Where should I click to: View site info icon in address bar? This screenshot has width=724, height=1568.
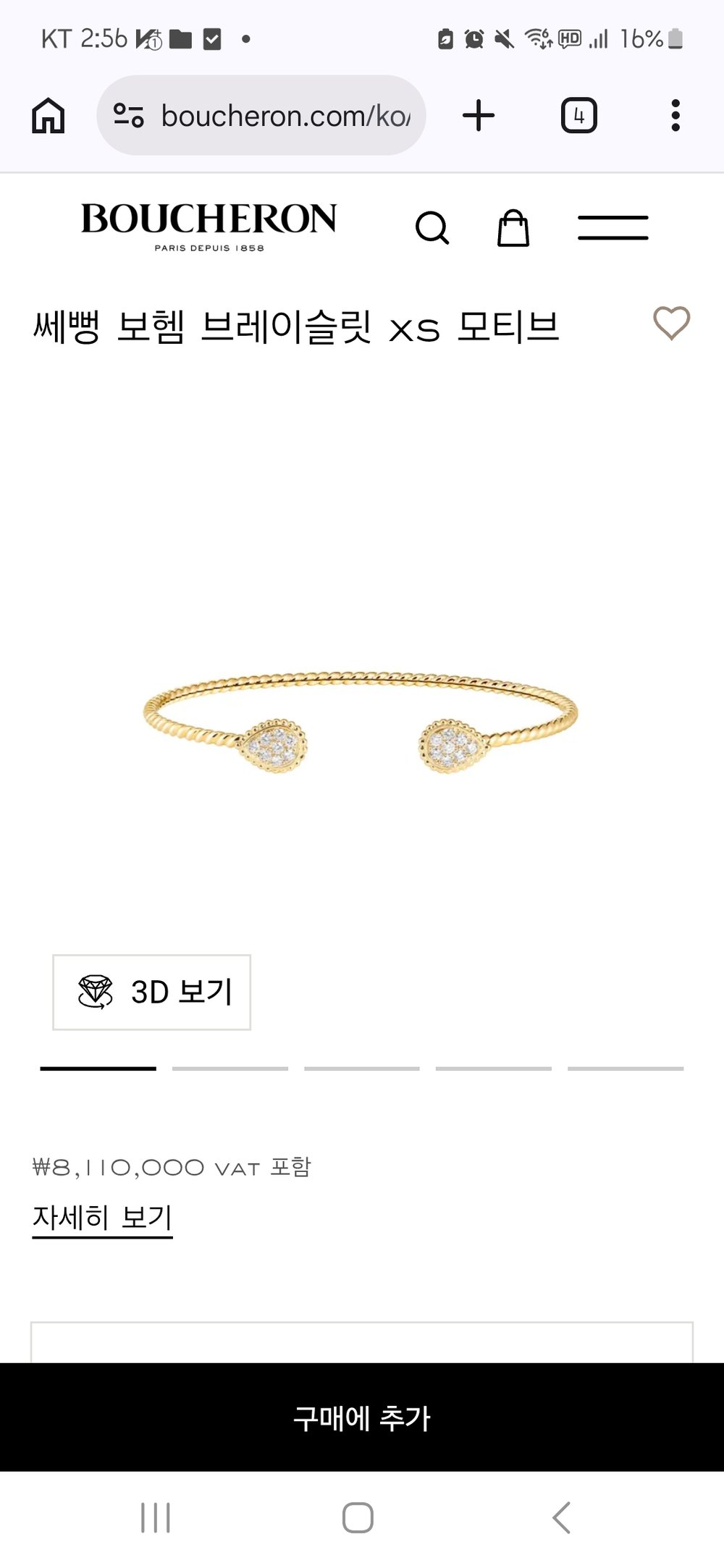coord(129,116)
